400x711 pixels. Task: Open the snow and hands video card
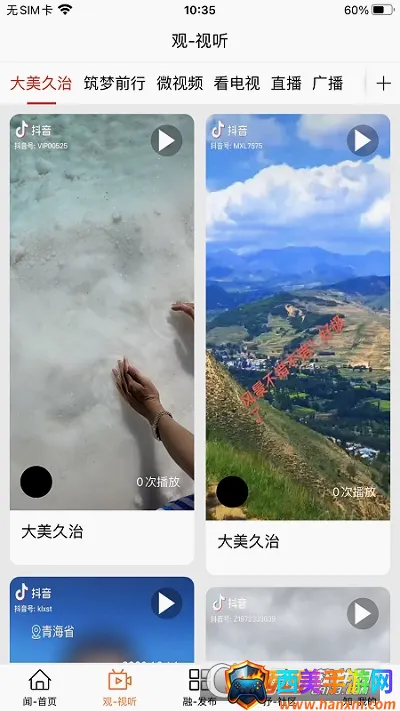point(102,339)
